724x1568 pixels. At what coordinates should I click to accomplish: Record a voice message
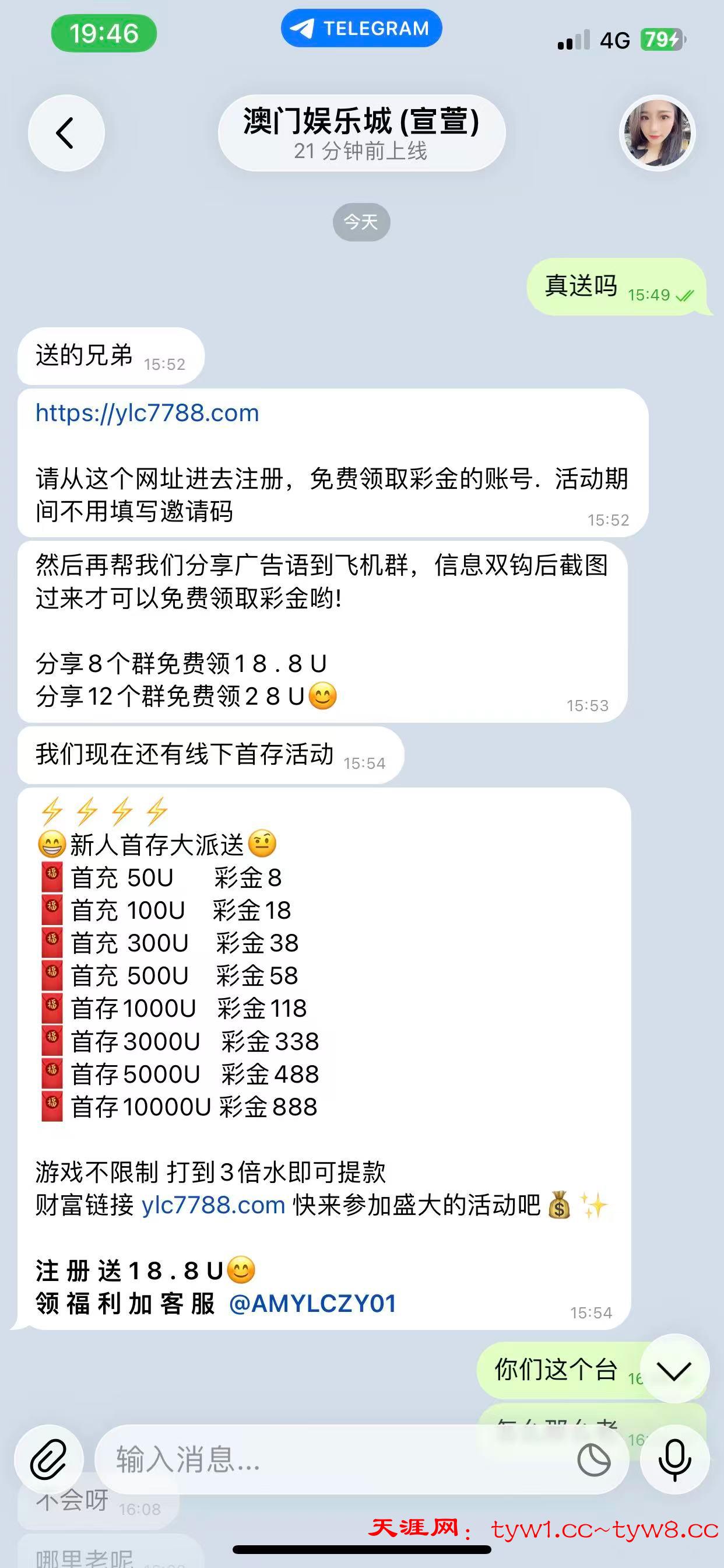(x=674, y=1459)
